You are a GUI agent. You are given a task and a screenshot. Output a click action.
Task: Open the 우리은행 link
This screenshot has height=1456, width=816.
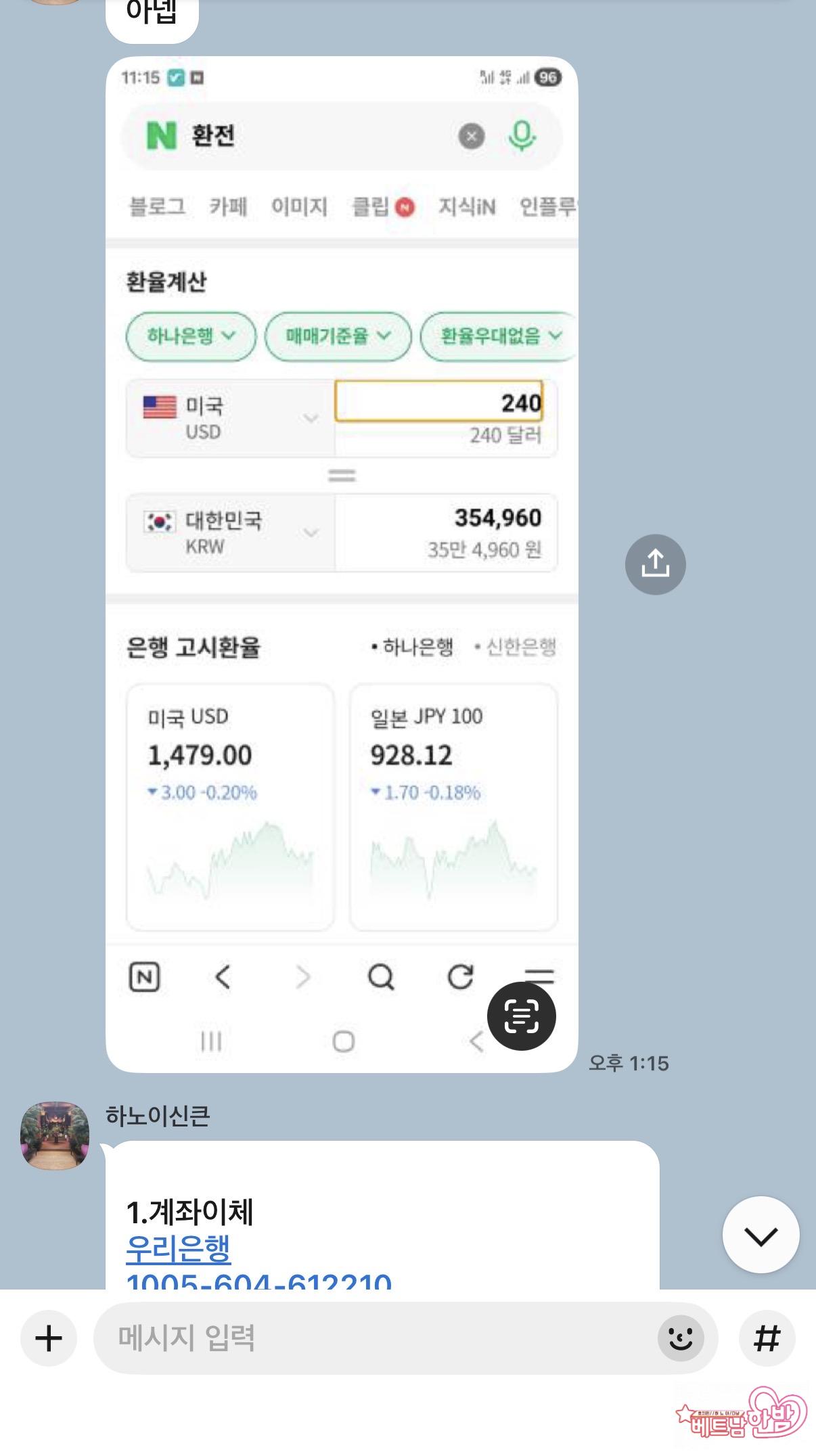pyautogui.click(x=179, y=1249)
